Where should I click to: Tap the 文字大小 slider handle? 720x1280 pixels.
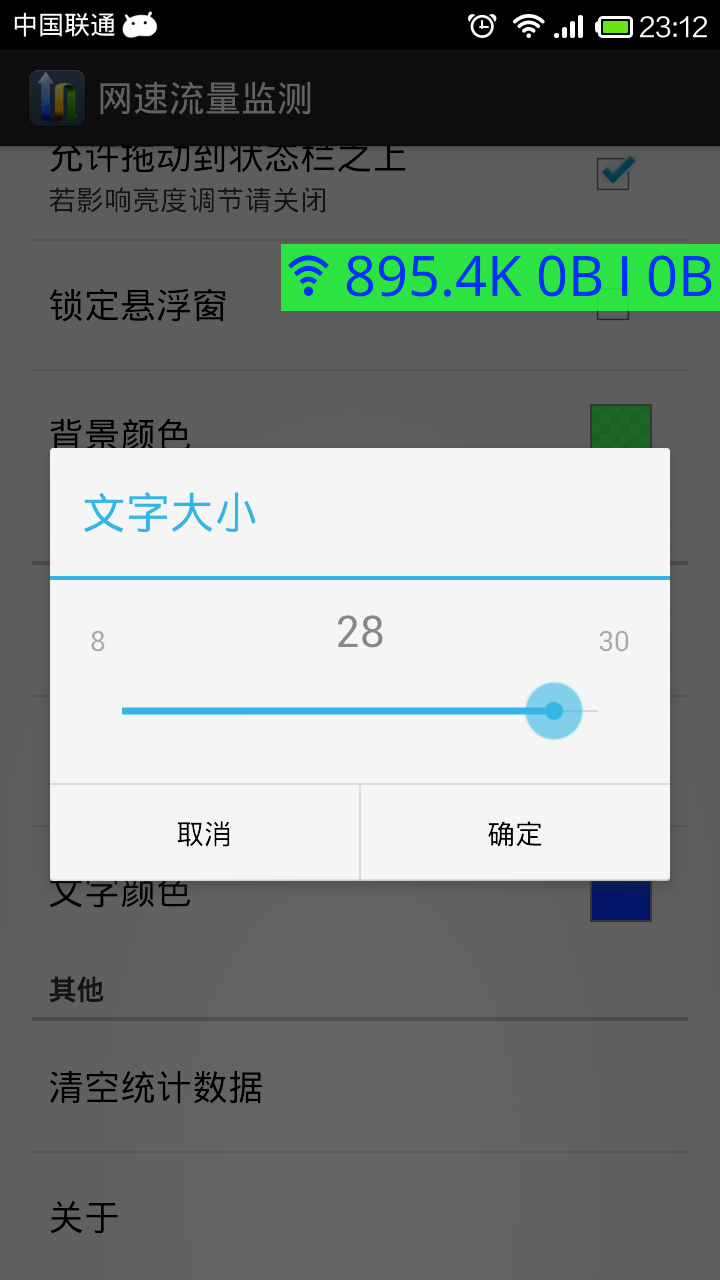pos(554,711)
